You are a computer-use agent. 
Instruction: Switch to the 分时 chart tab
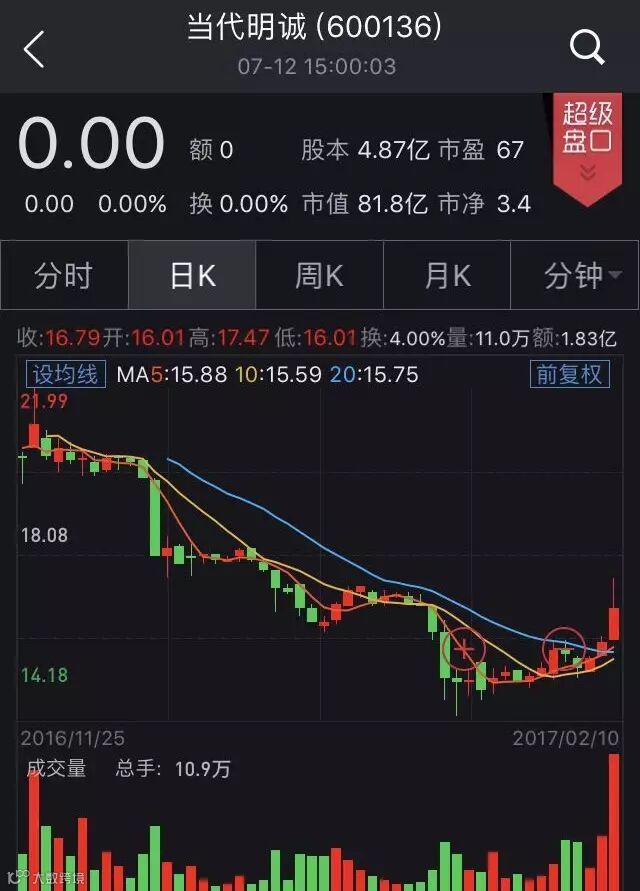click(64, 276)
